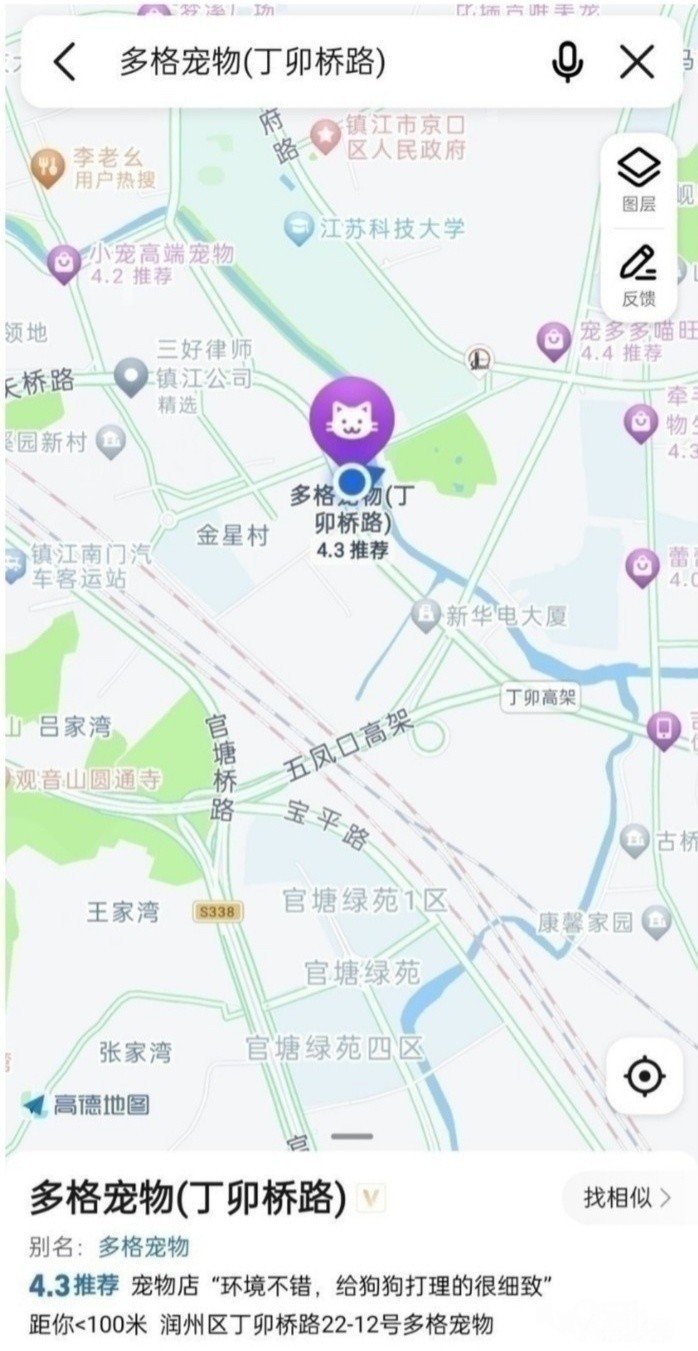Open the 图层 map layers option
Screen dimensions: 698x1351
point(639,178)
